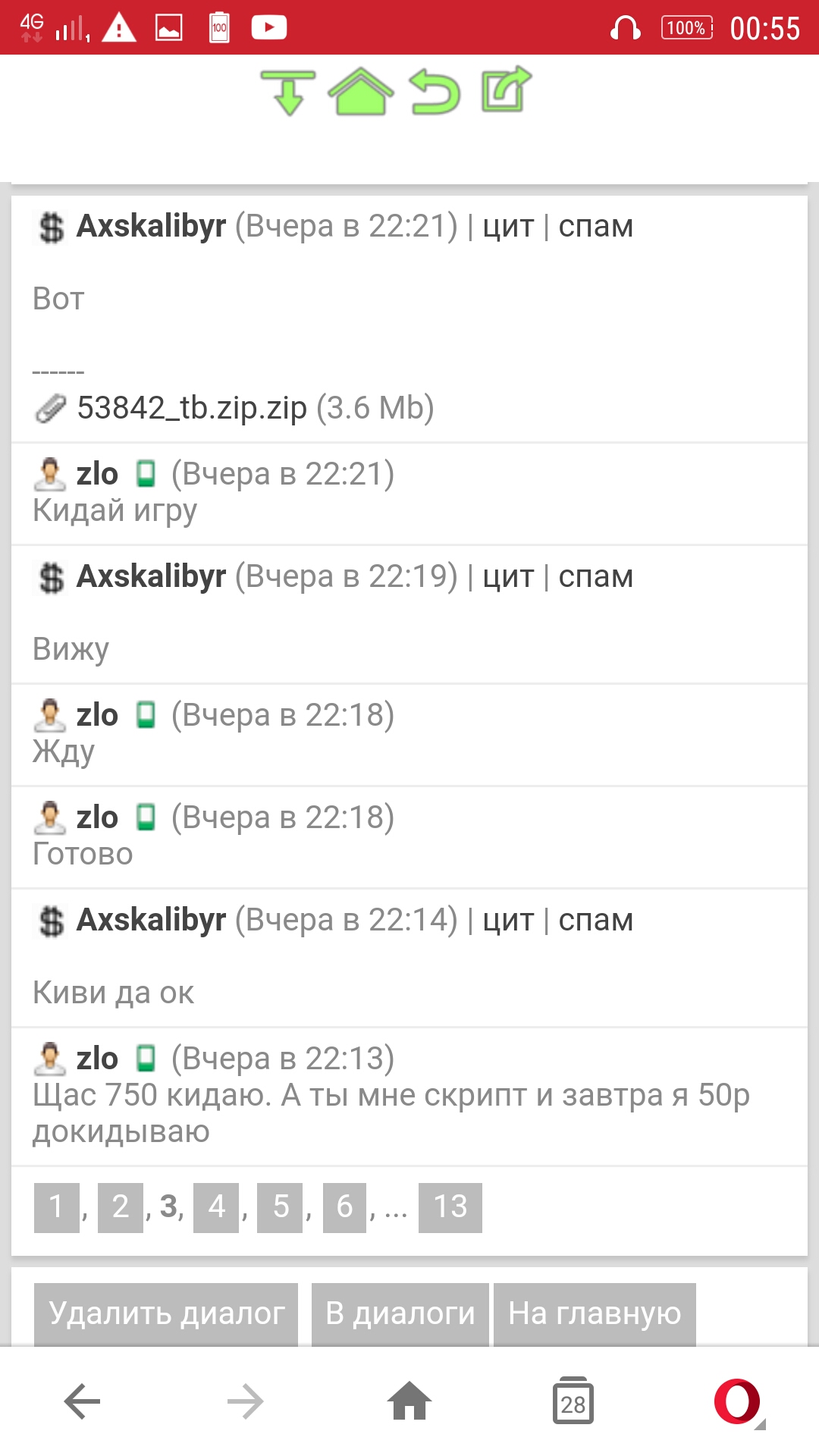
Task: Open the green home icon
Action: pos(360,92)
